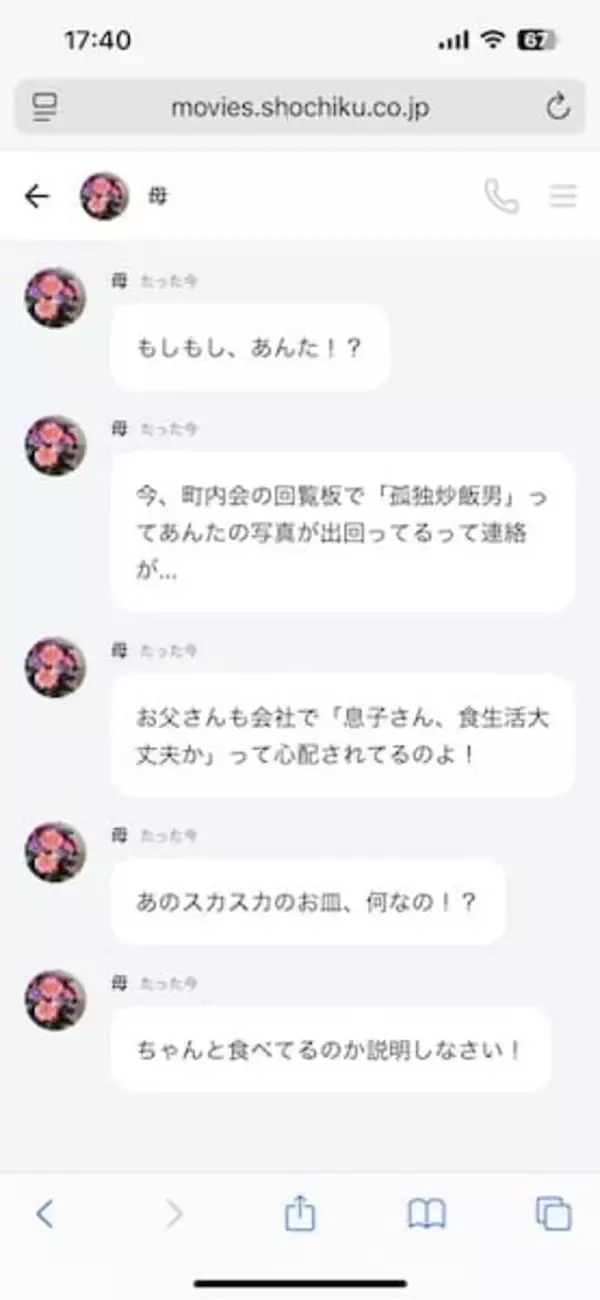The height and width of the screenshot is (1300, 600).
Task: Reload the page
Action: coord(558,107)
